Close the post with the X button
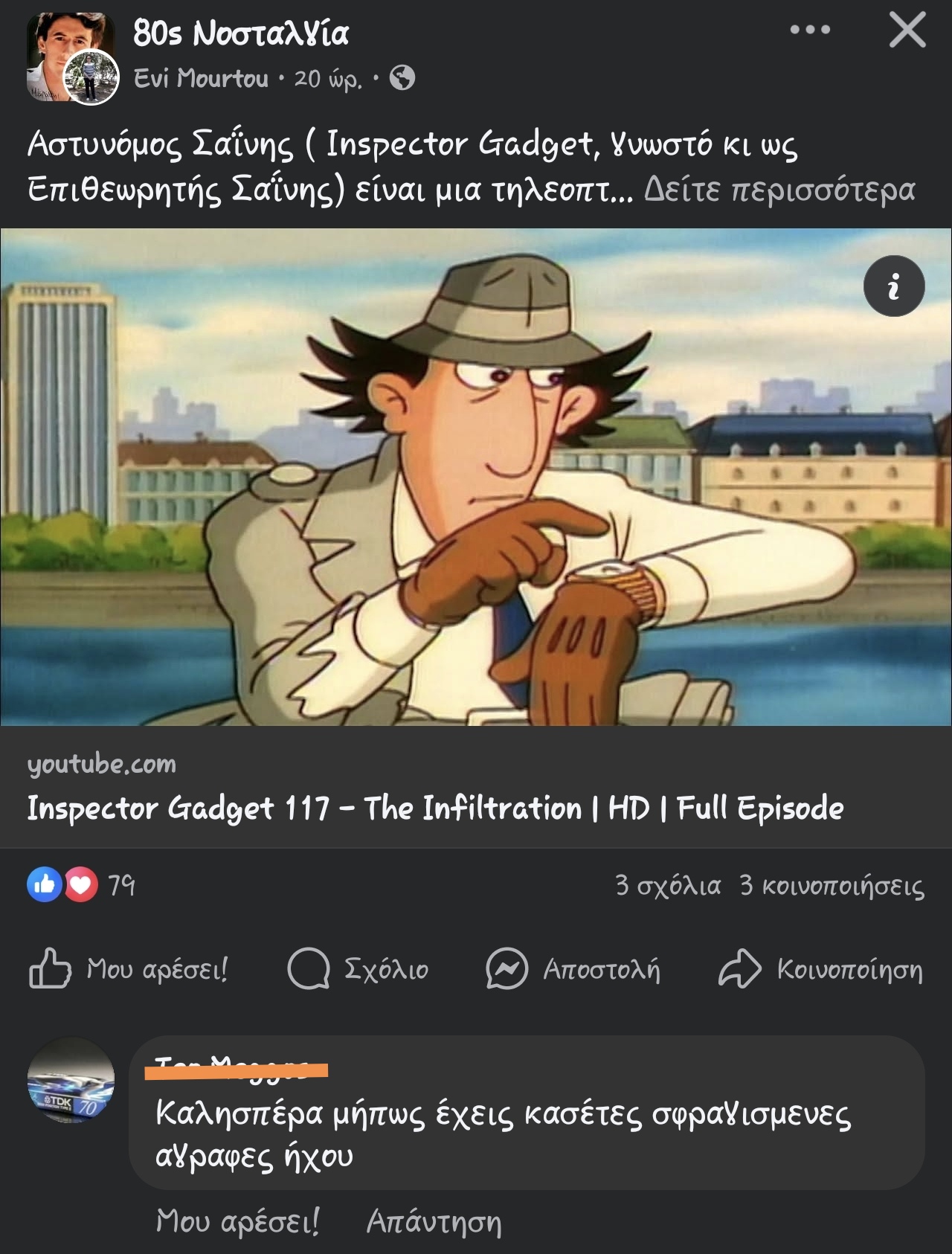The width and height of the screenshot is (952, 1254). pos(907,31)
